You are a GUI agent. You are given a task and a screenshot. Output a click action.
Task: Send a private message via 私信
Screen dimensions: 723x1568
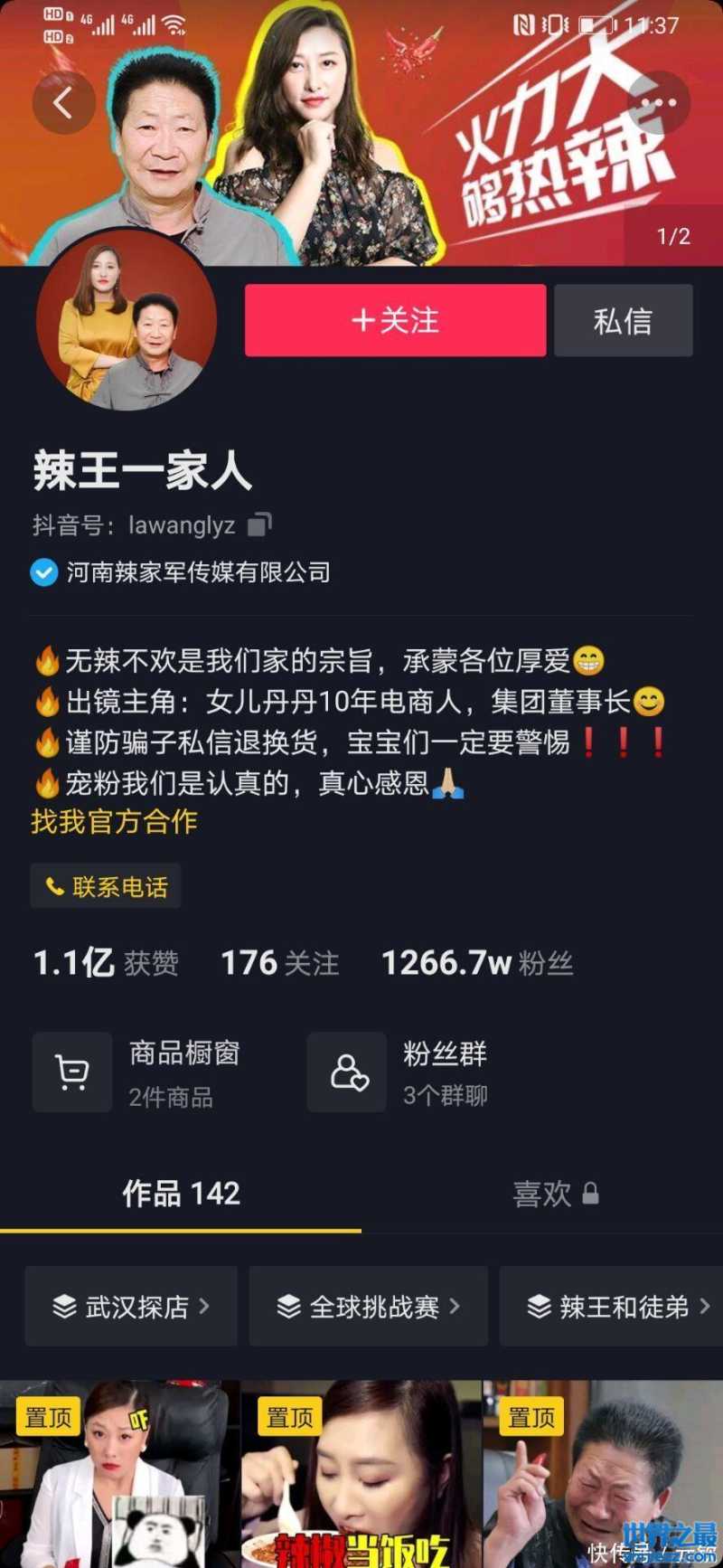coord(623,320)
